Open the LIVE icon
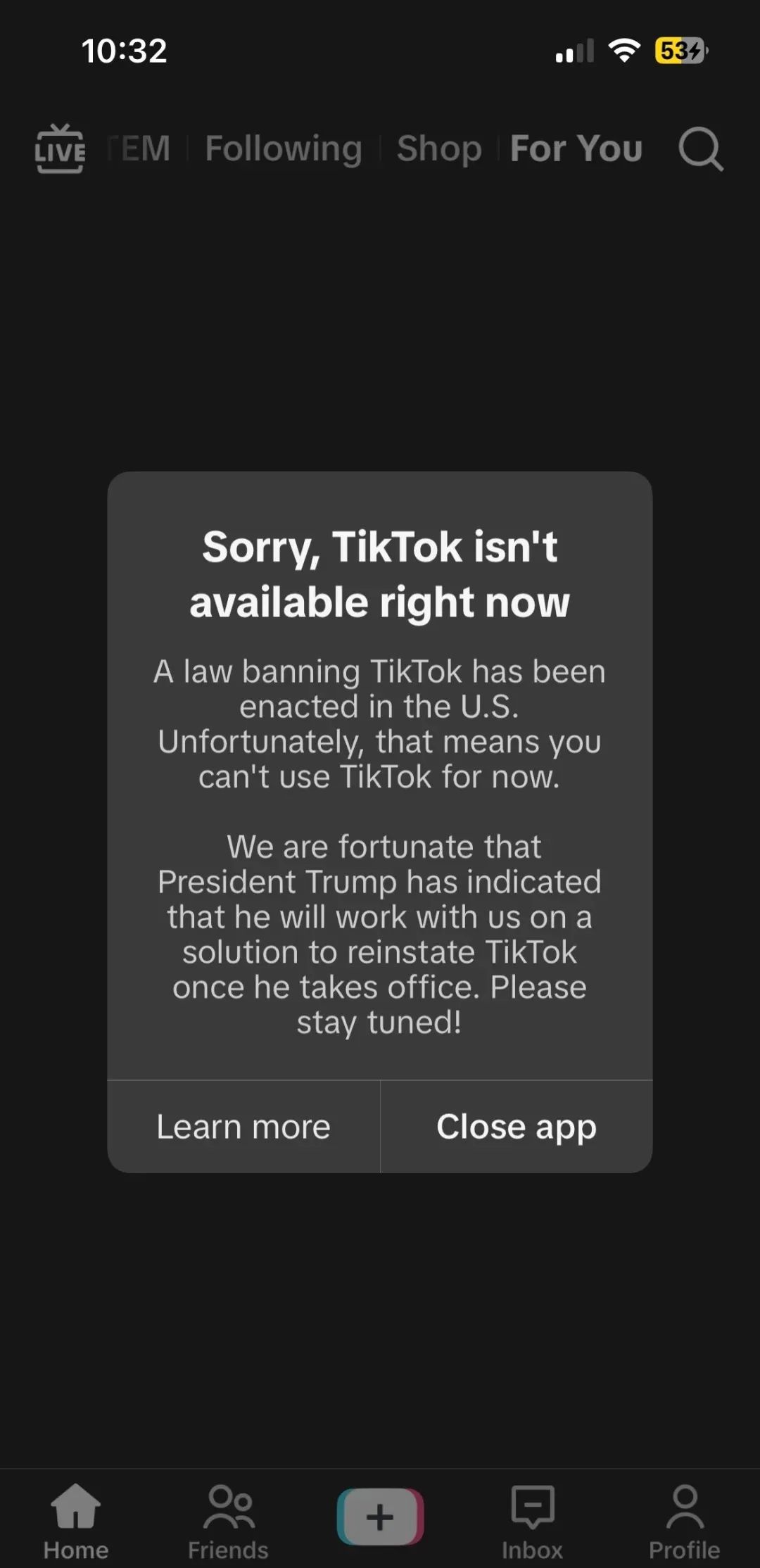 [x=60, y=148]
